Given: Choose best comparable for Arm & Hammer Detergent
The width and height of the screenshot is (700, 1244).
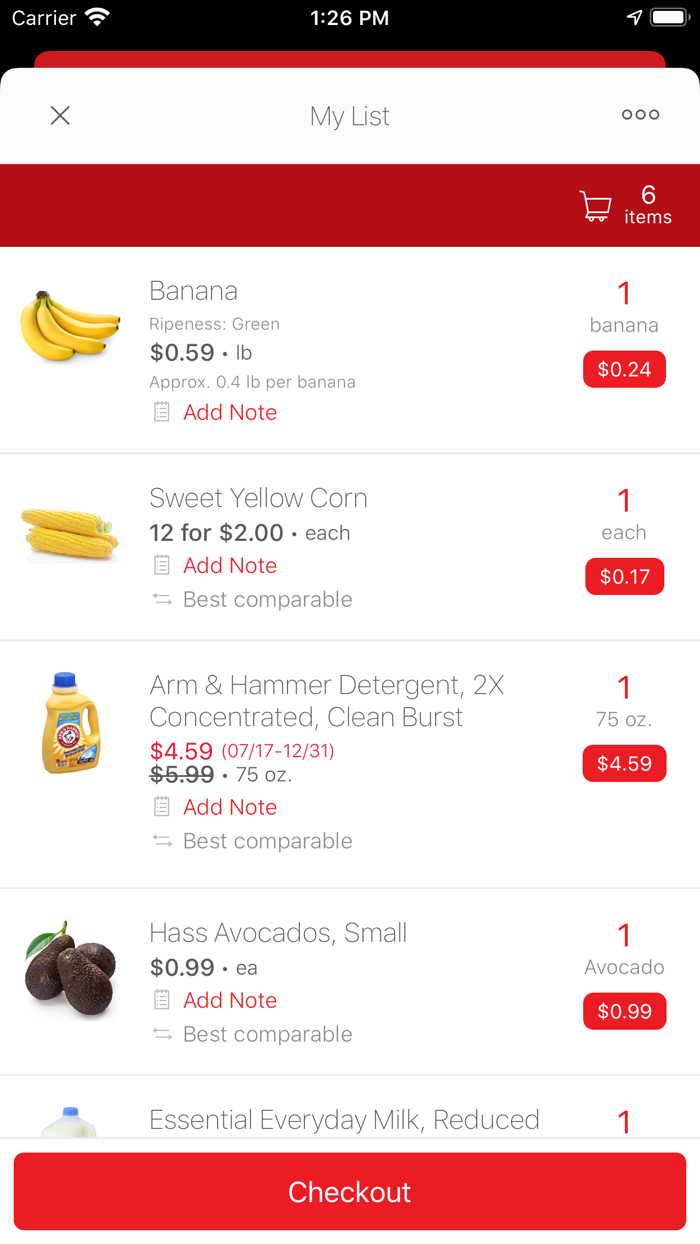Looking at the screenshot, I should pos(266,841).
